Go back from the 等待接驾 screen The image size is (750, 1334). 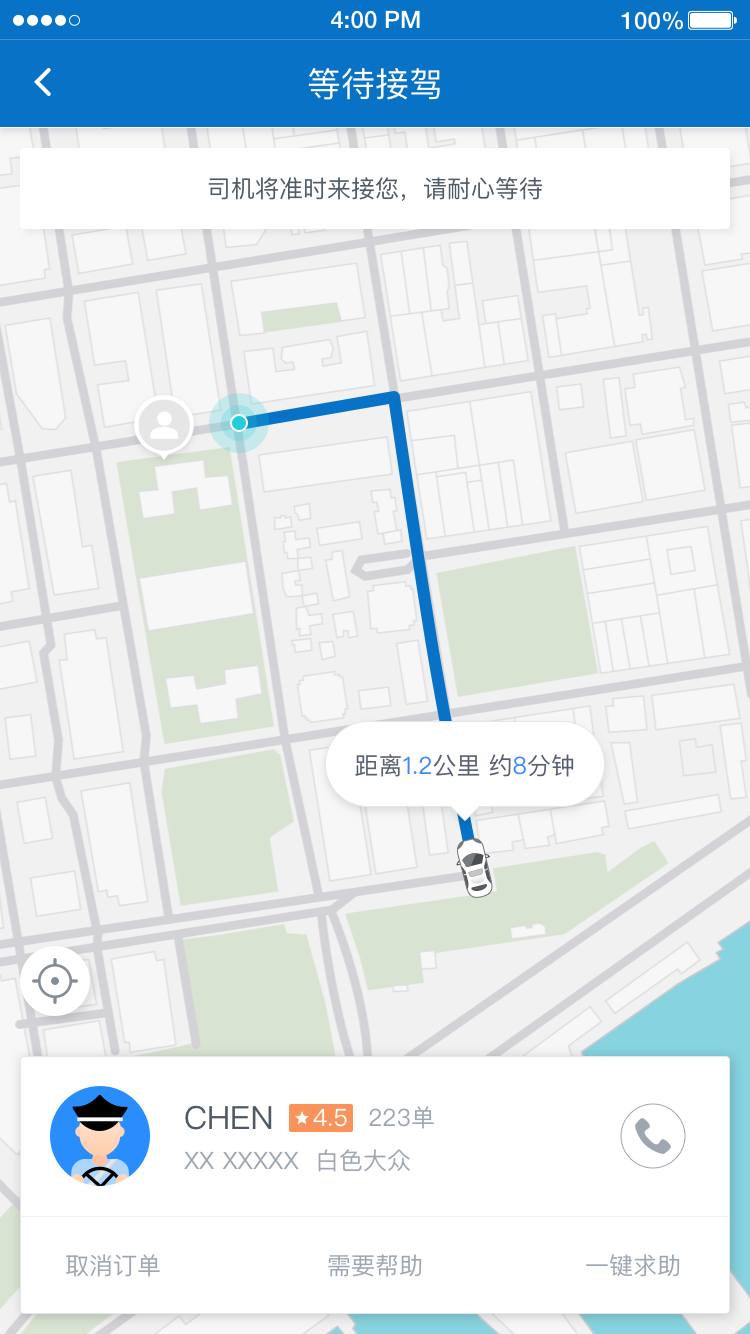[x=43, y=83]
